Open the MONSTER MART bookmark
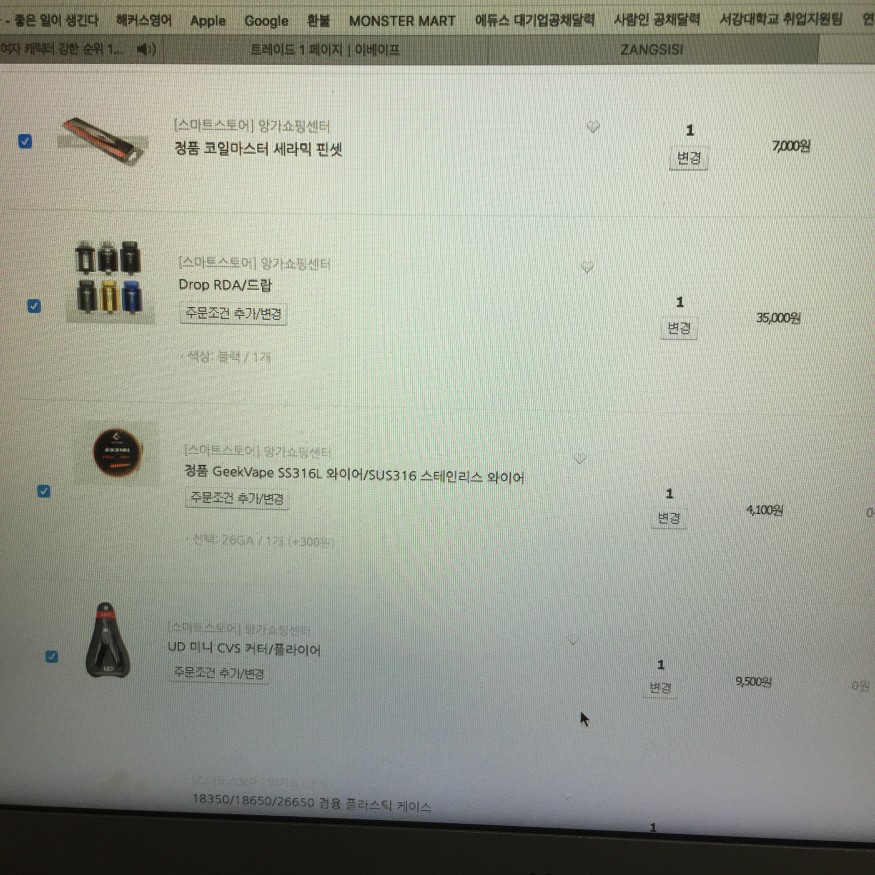The image size is (875, 875). tap(402, 20)
